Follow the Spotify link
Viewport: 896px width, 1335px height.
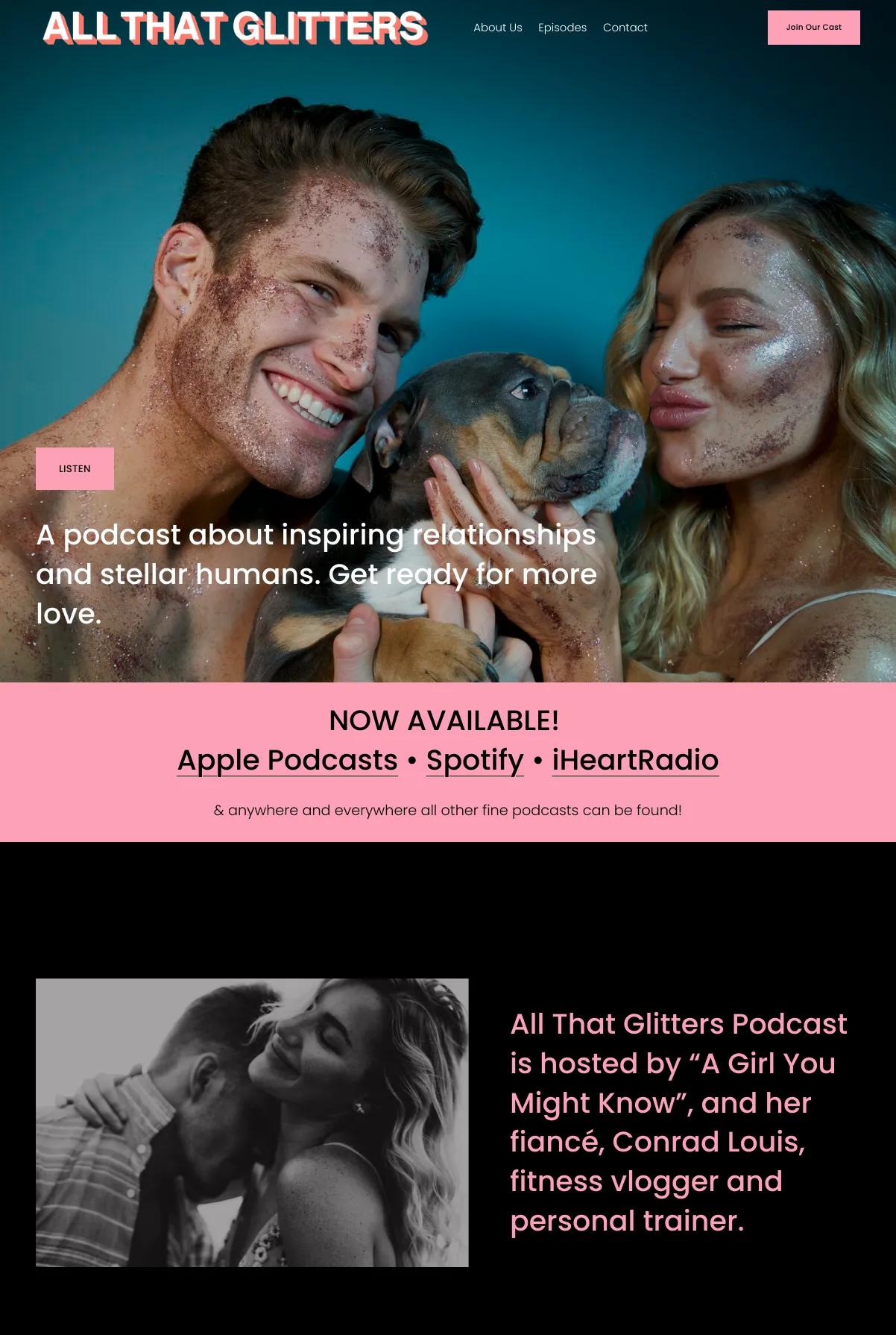pyautogui.click(x=475, y=760)
